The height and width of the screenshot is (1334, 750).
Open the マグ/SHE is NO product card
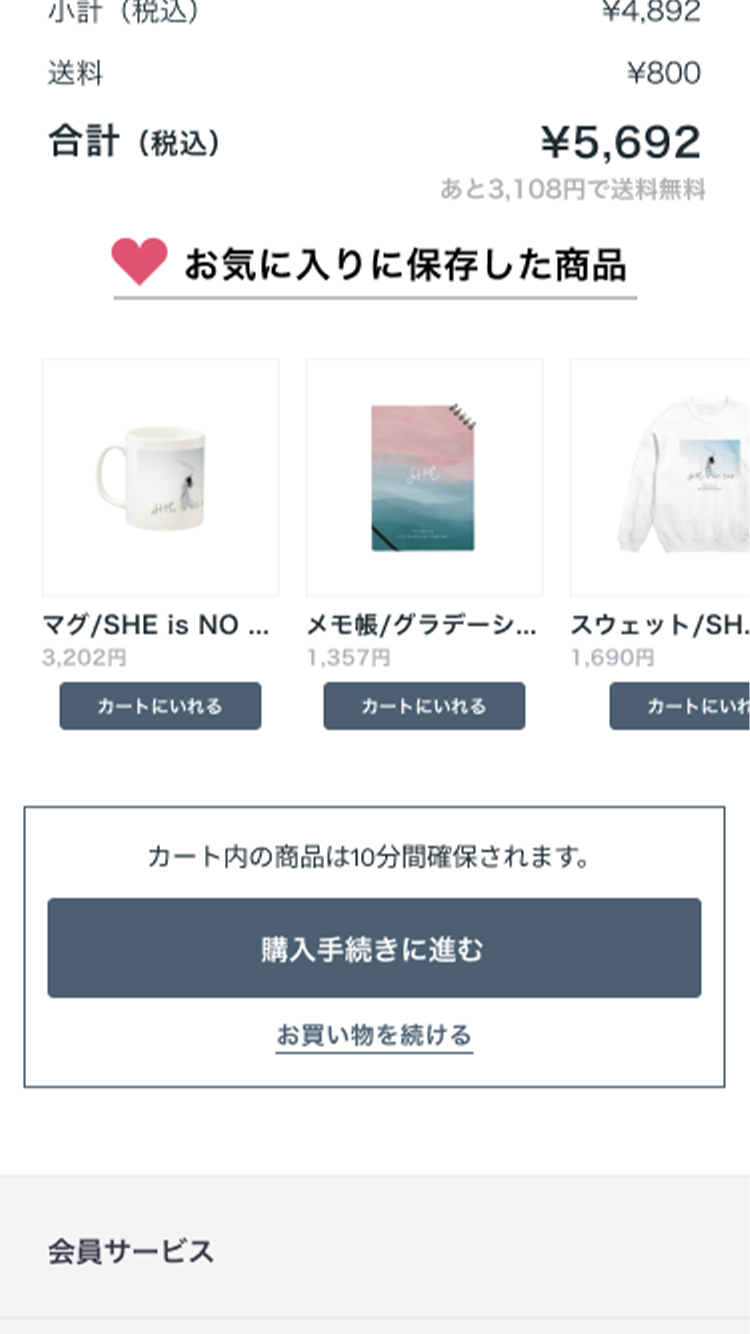tap(160, 477)
